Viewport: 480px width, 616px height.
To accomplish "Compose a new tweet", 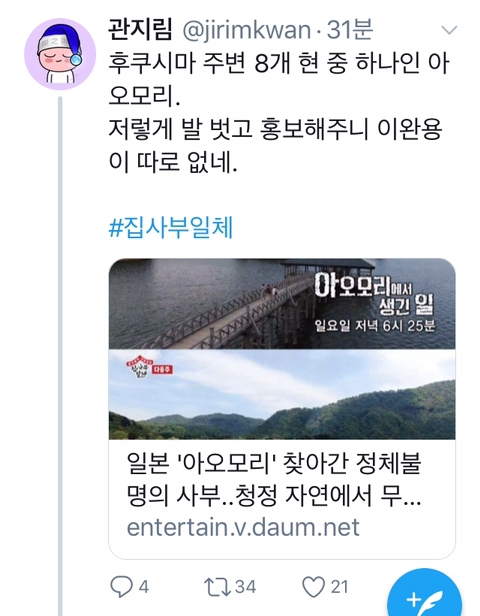I will pyautogui.click(x=424, y=597).
